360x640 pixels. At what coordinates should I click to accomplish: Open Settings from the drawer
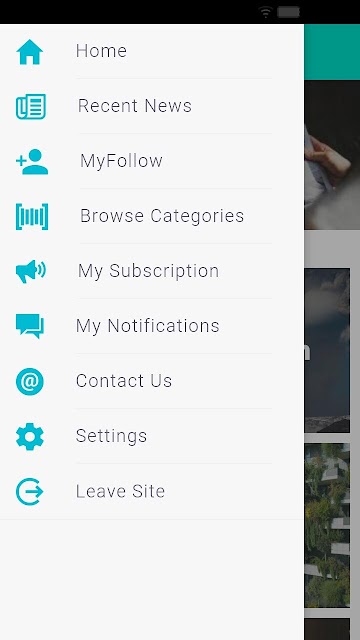(152, 436)
